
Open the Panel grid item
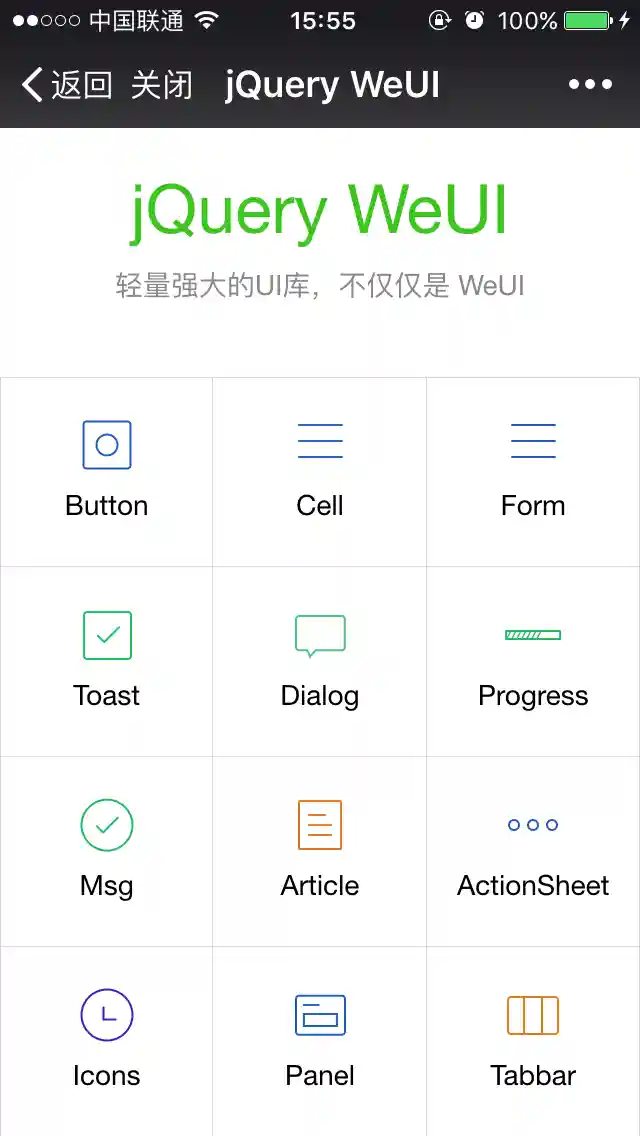pos(320,1041)
